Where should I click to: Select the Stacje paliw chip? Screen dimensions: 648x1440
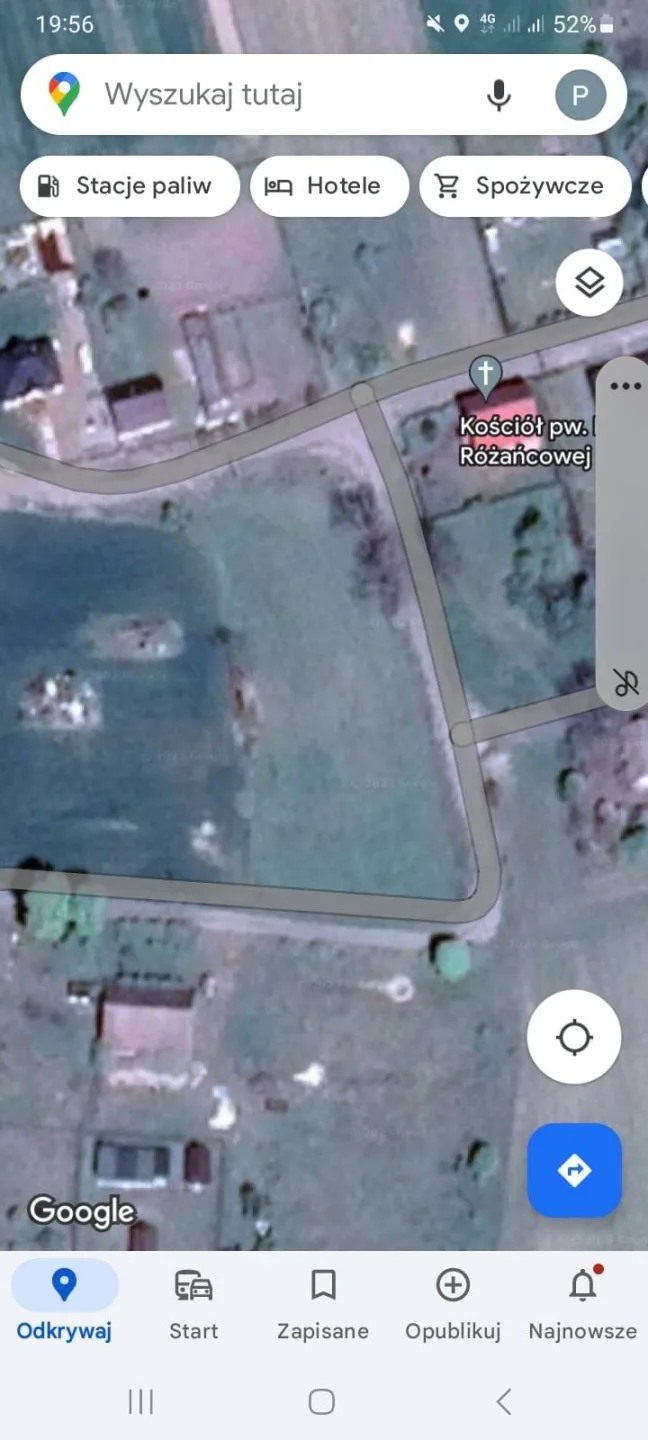coord(129,186)
